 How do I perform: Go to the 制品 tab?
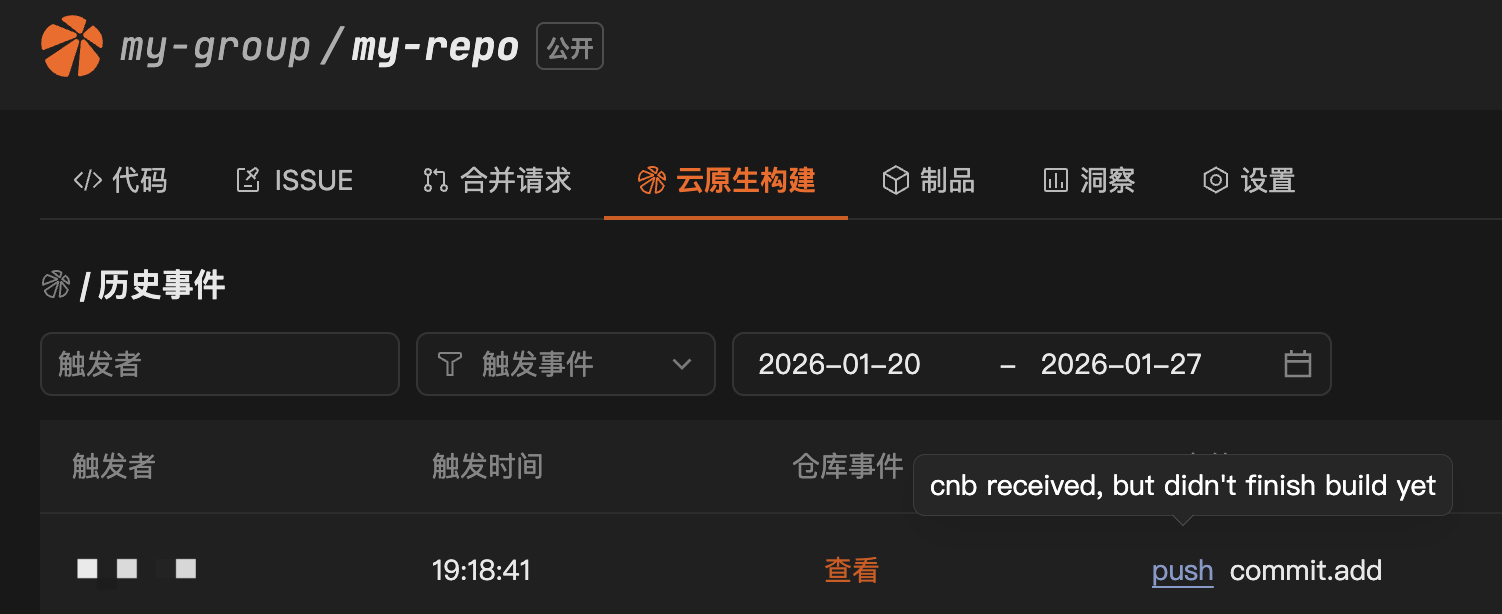tap(928, 181)
